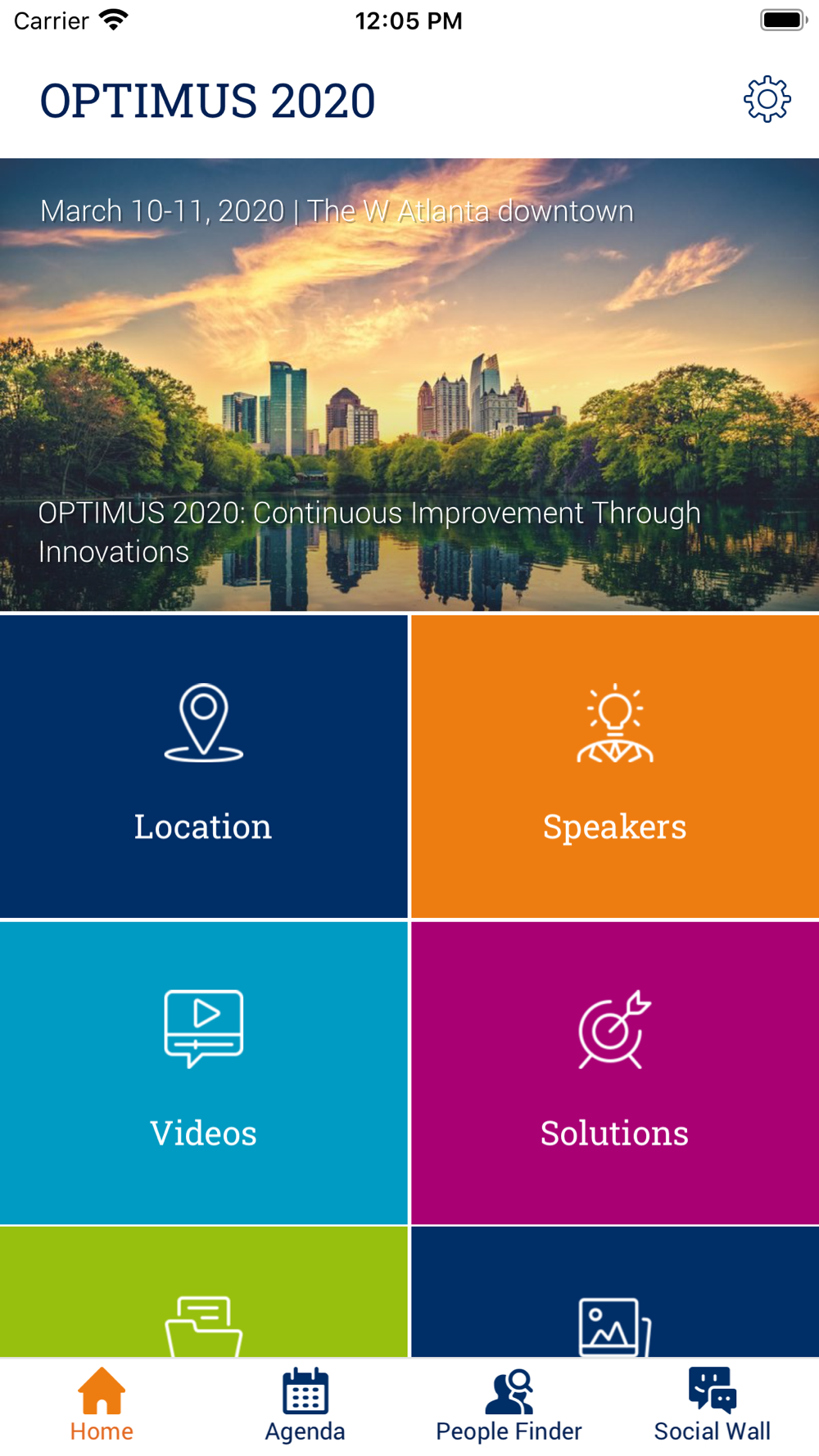
Task: Switch to the Agenda tab
Action: 305,1405
